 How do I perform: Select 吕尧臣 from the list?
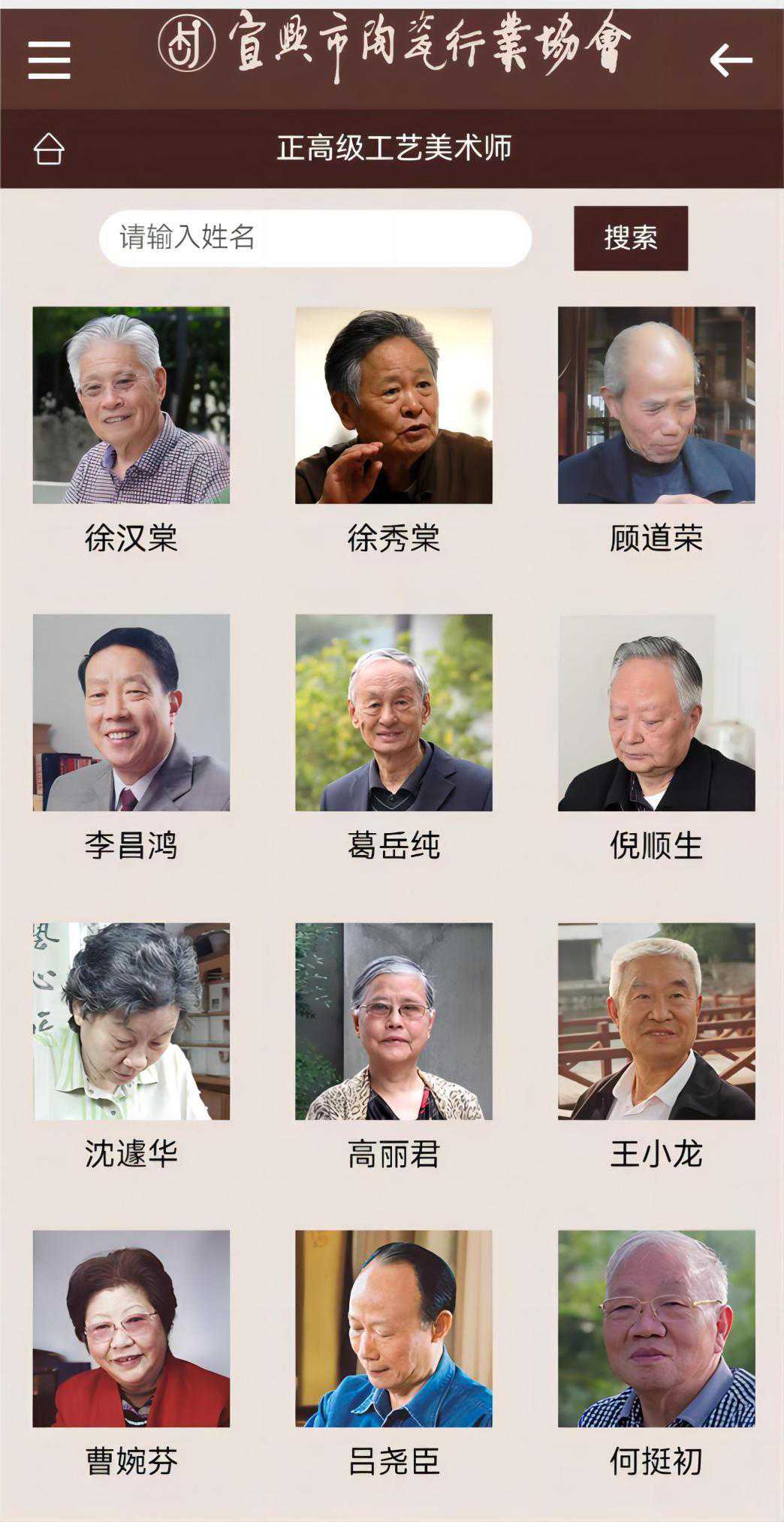[x=394, y=1328]
